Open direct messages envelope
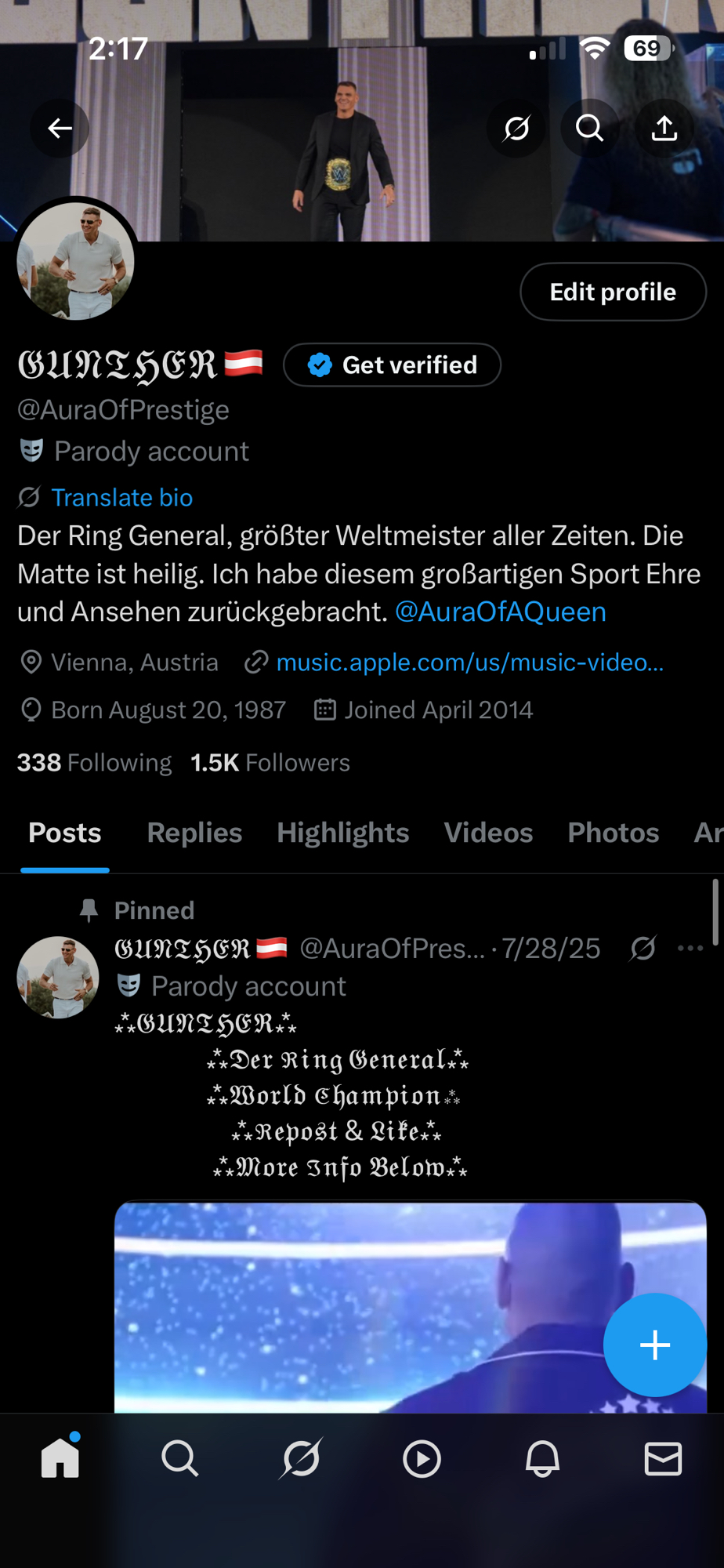724x1568 pixels. (x=663, y=1459)
